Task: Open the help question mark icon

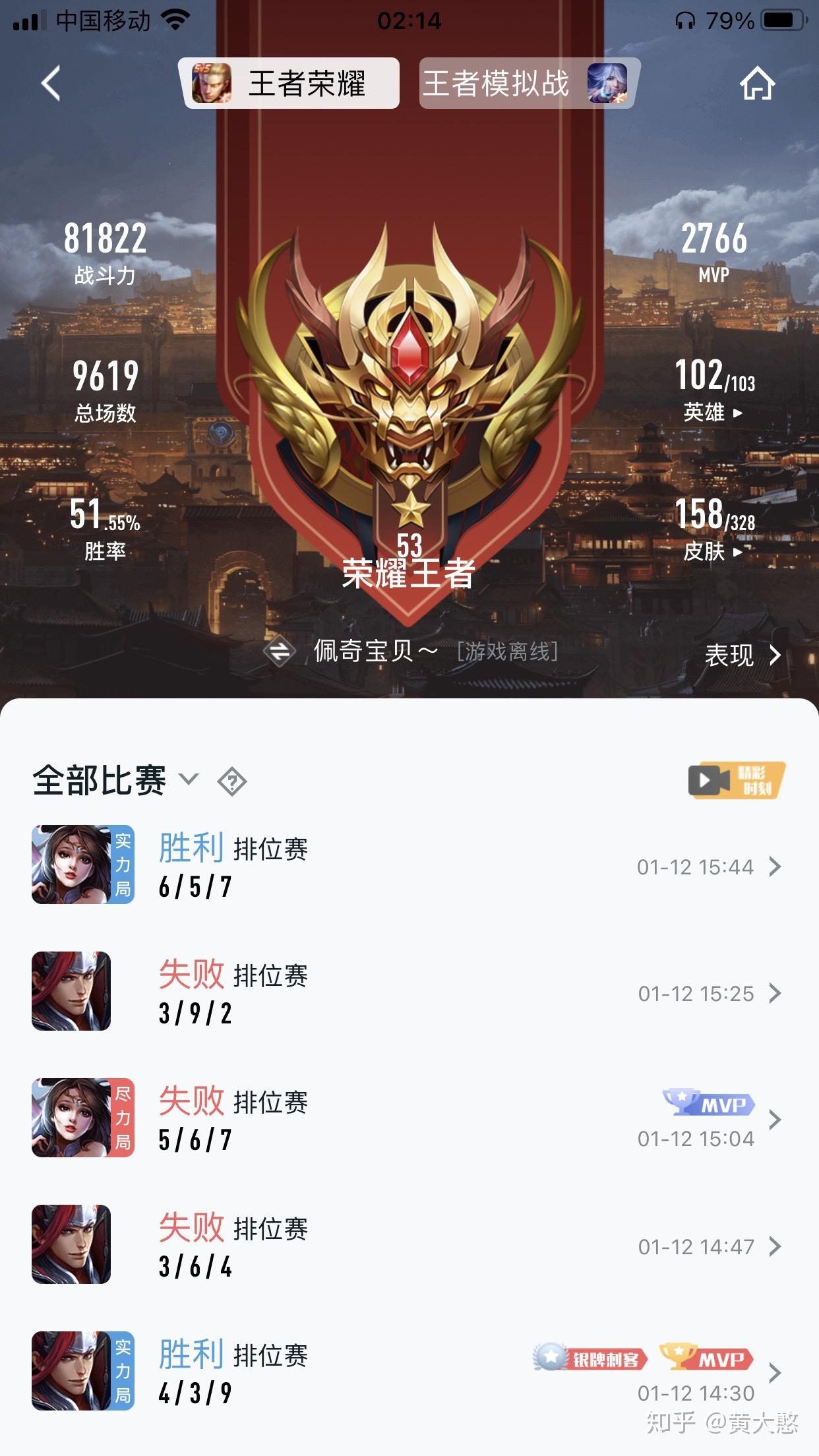Action: (x=232, y=781)
